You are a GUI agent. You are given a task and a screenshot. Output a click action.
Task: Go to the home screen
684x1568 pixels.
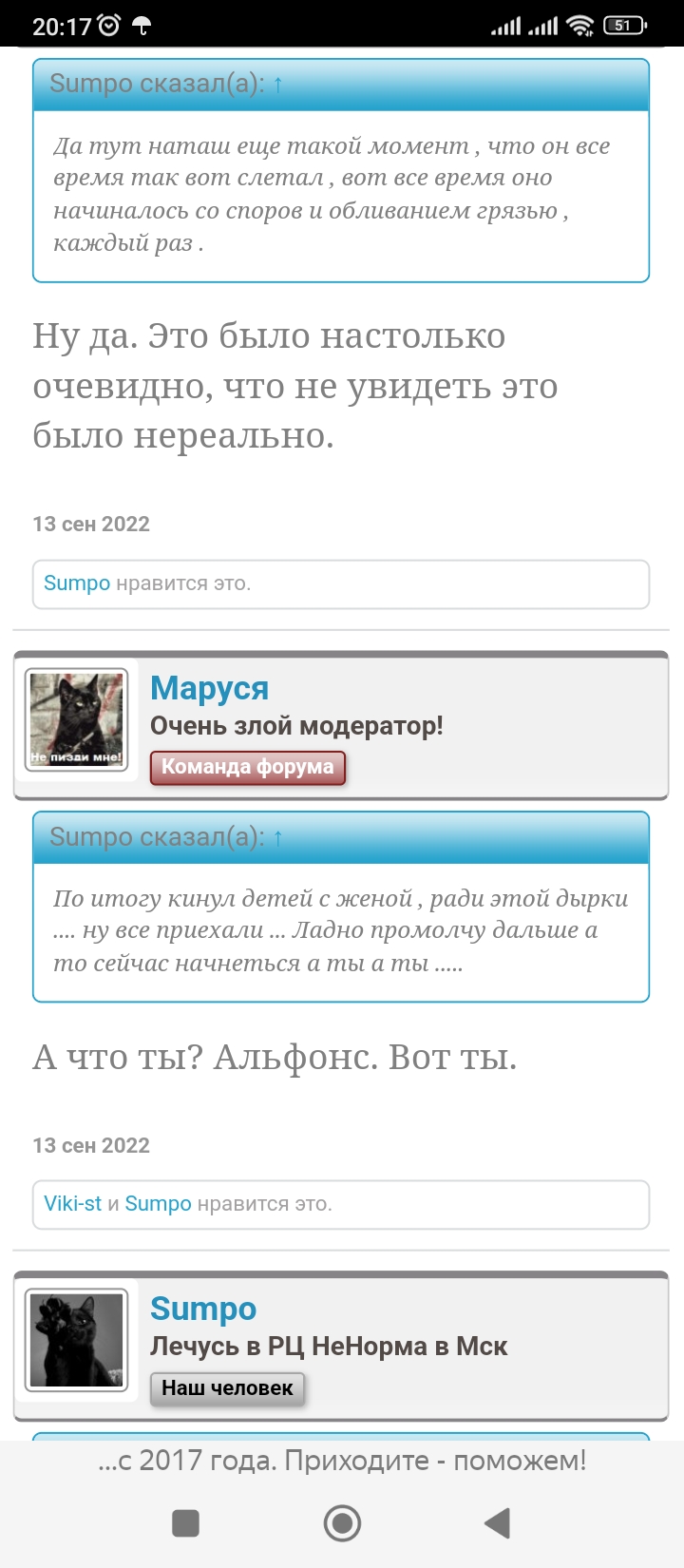click(x=342, y=1523)
